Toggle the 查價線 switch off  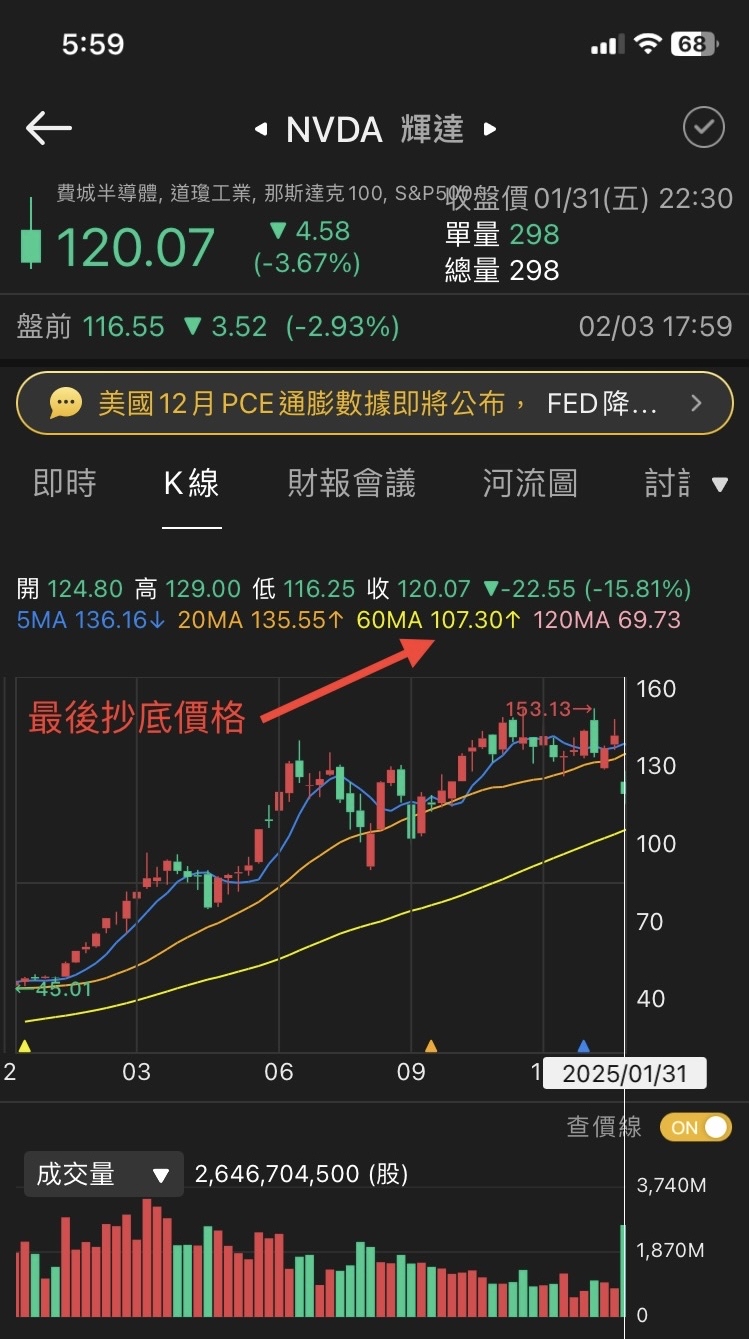click(696, 1127)
